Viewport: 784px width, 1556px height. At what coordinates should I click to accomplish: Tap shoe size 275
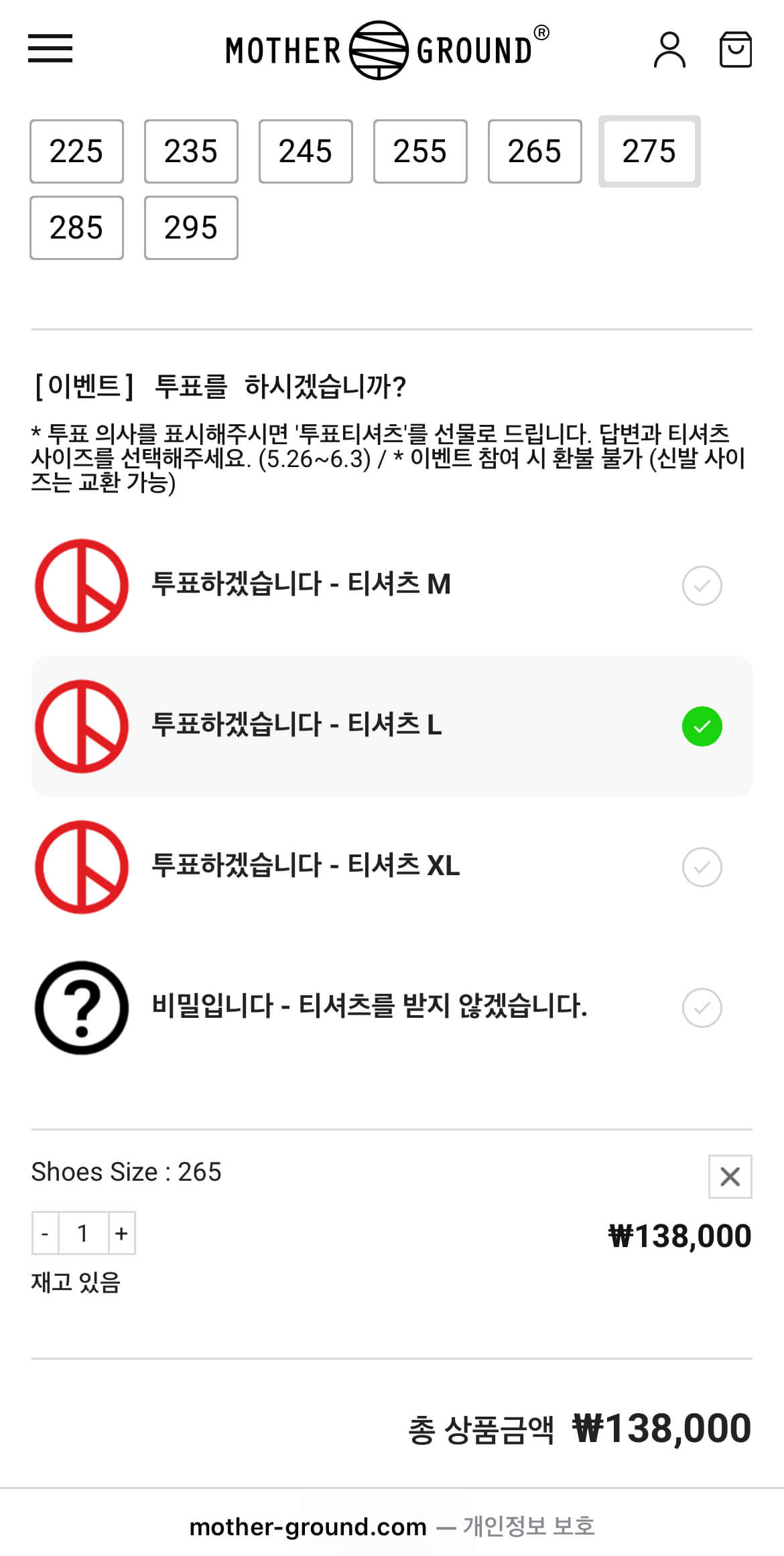point(649,151)
